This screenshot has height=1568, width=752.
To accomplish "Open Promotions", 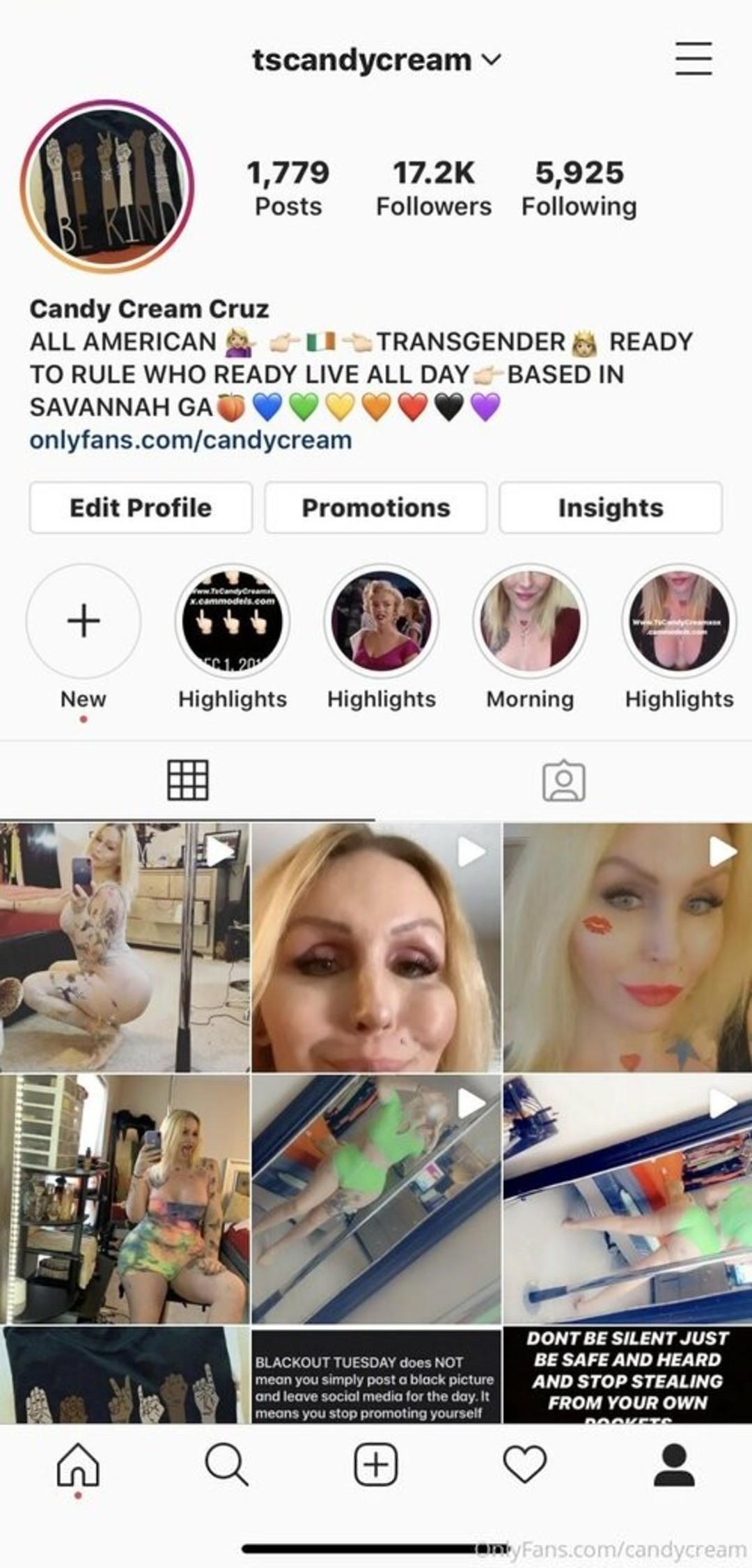I will click(x=375, y=508).
